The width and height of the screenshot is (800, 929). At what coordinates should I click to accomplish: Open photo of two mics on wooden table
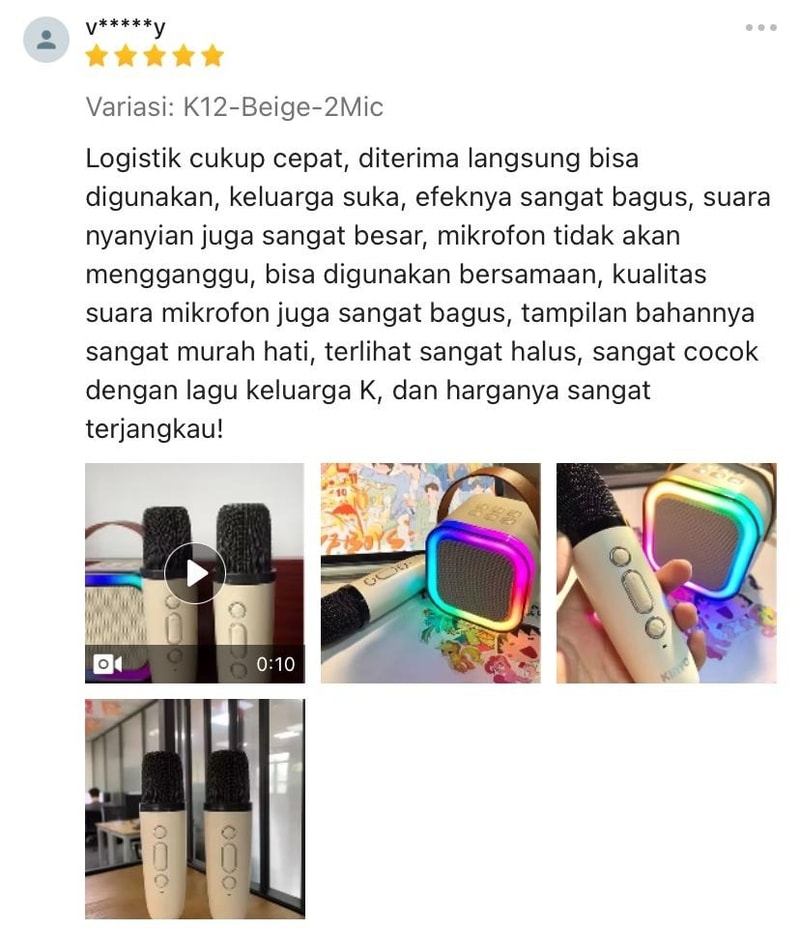tap(195, 808)
